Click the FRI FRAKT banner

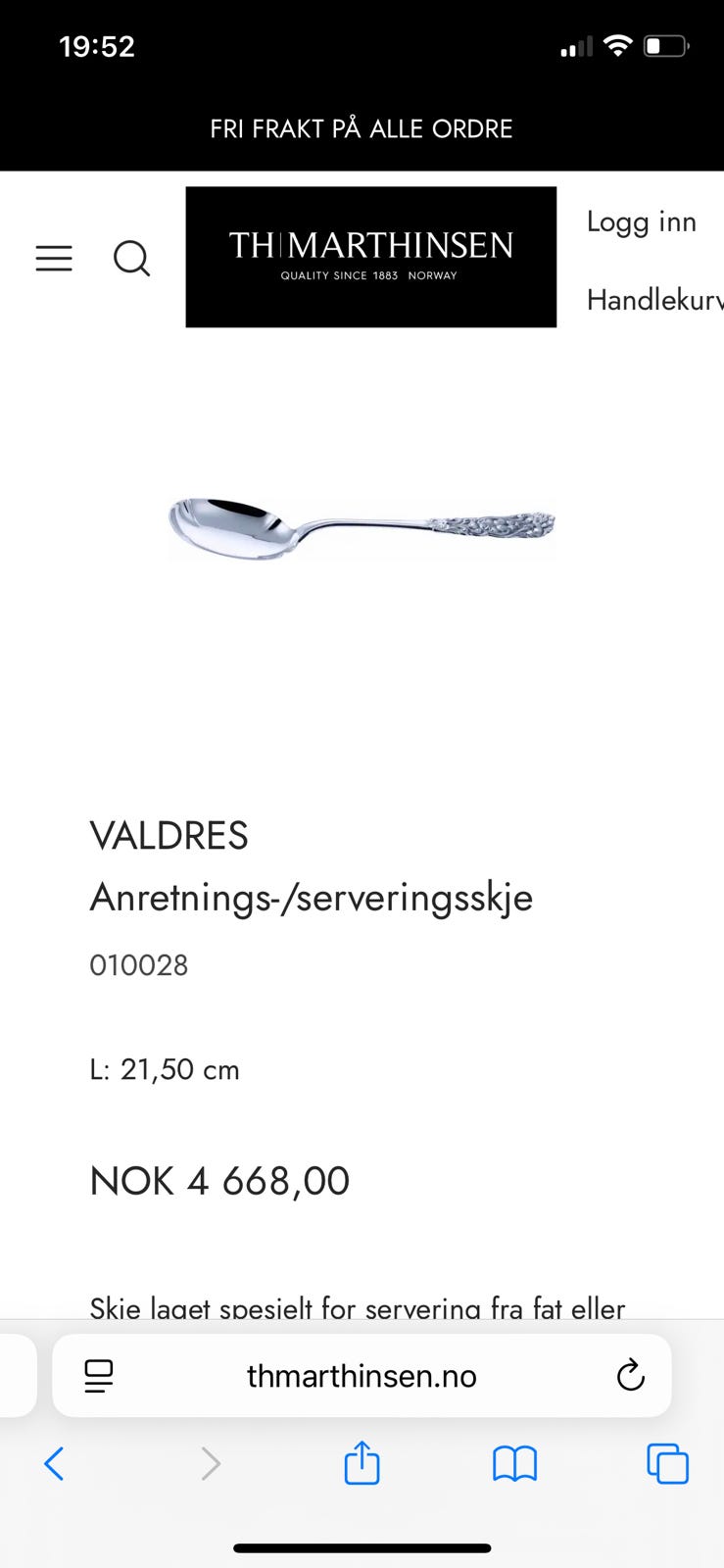pos(362,128)
